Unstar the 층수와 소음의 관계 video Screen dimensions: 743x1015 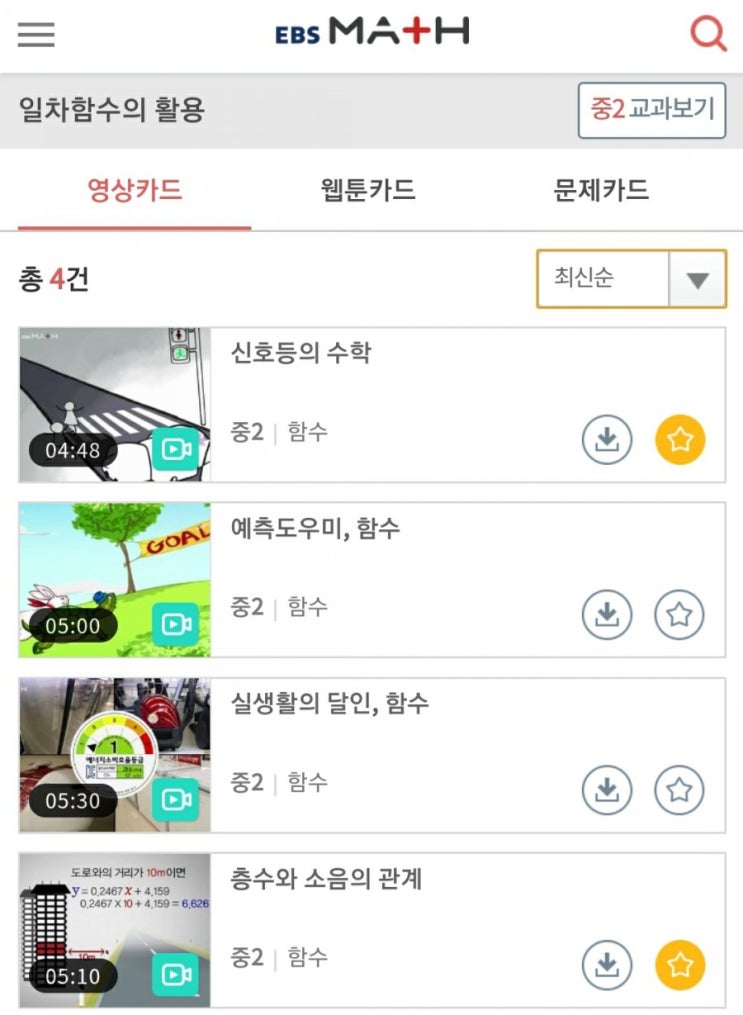coord(679,965)
